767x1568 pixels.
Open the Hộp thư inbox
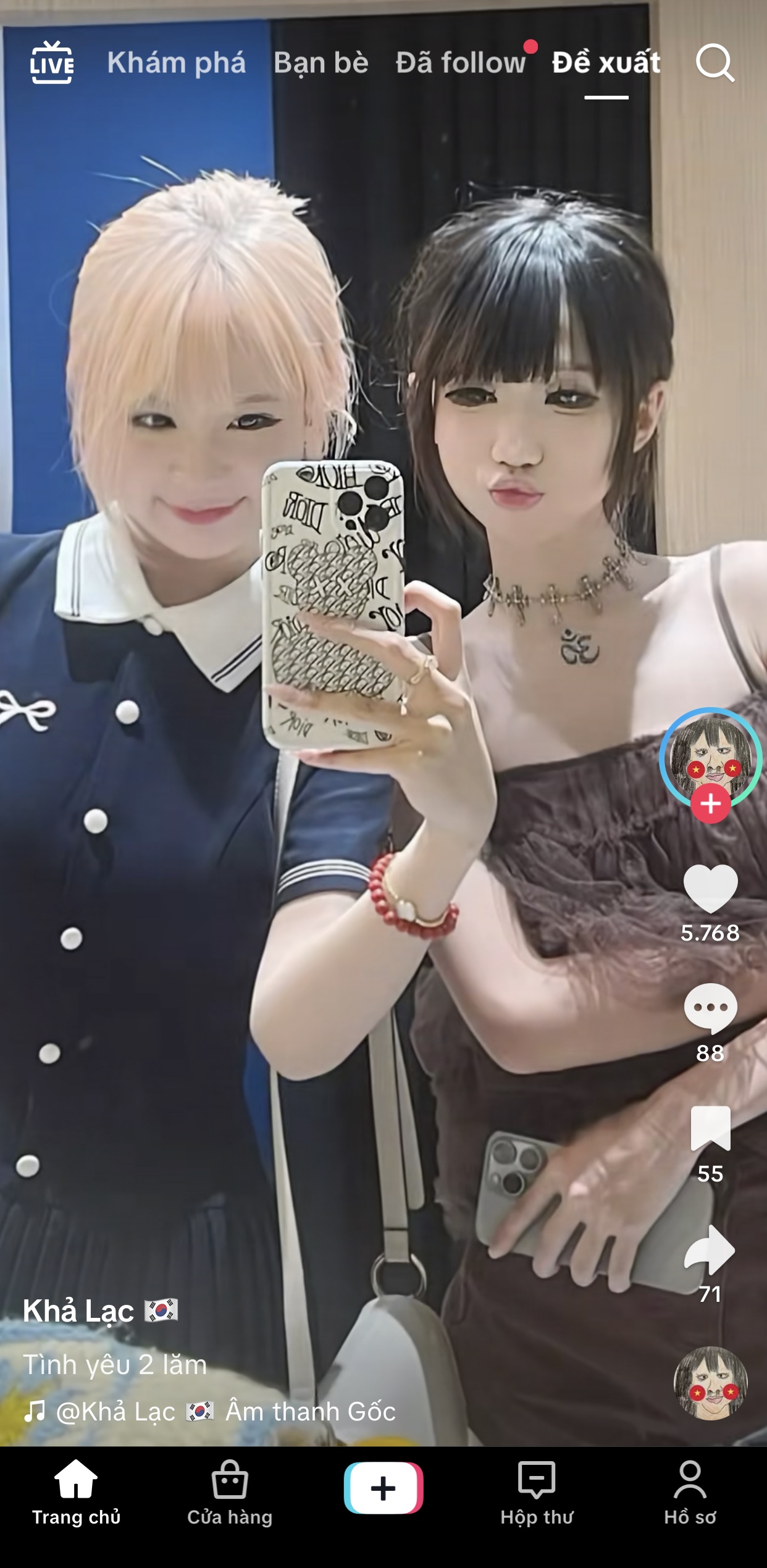point(537,1491)
